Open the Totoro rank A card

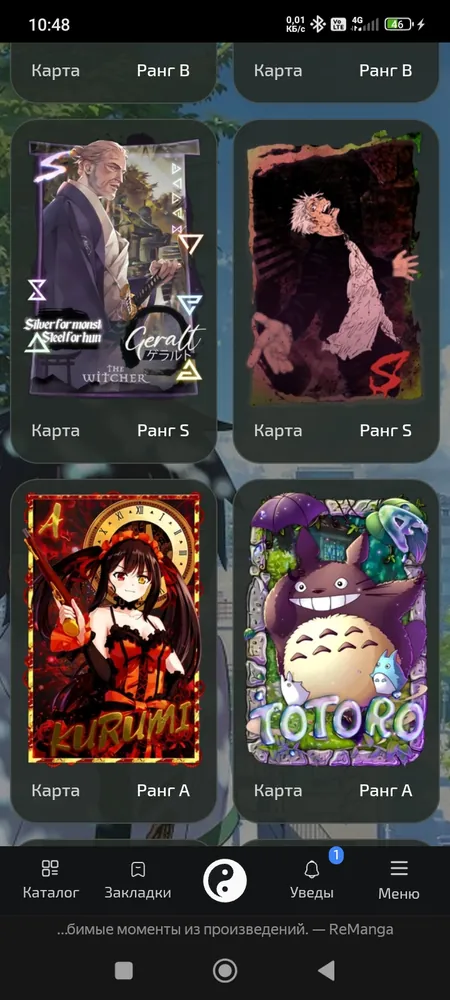pos(336,651)
